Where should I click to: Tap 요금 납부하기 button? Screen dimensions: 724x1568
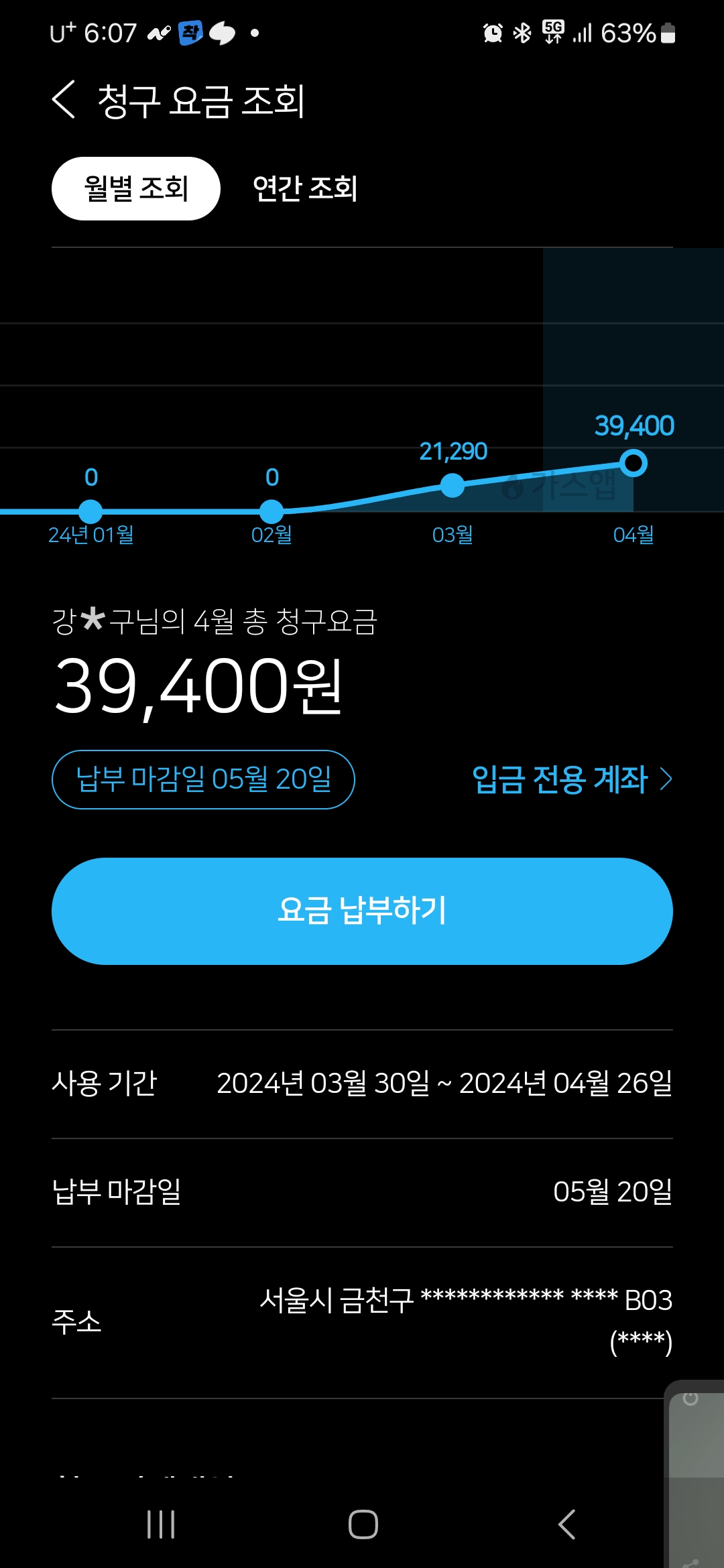[x=362, y=911]
